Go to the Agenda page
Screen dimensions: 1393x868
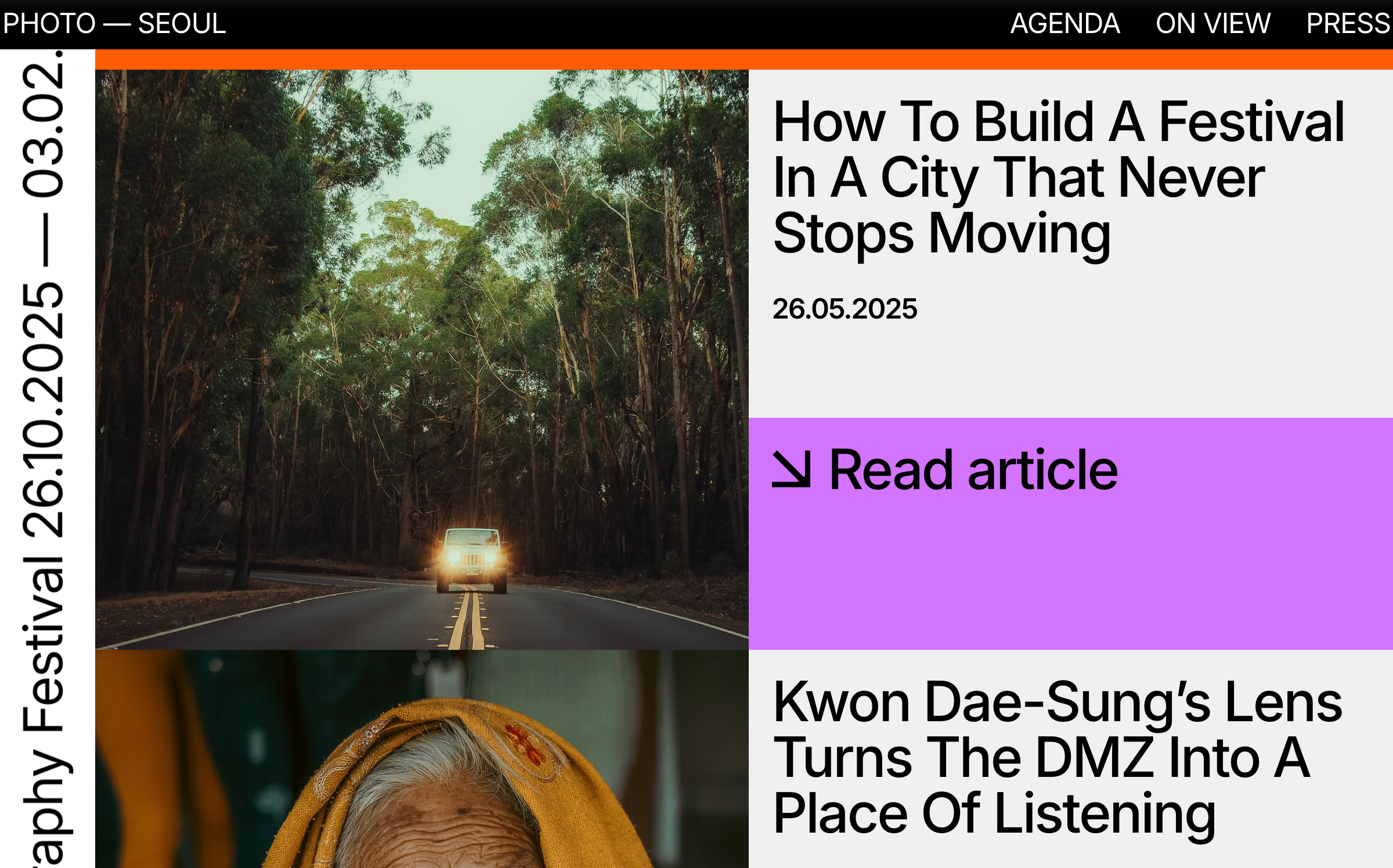tap(1064, 24)
